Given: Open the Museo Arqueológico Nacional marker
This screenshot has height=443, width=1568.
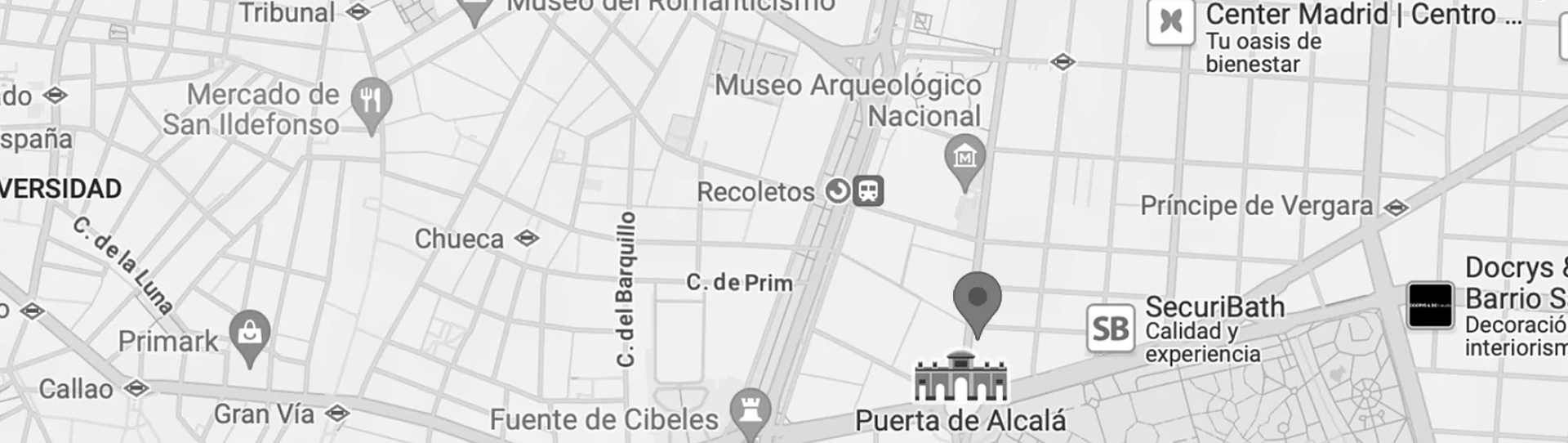Looking at the screenshot, I should click(x=964, y=157).
